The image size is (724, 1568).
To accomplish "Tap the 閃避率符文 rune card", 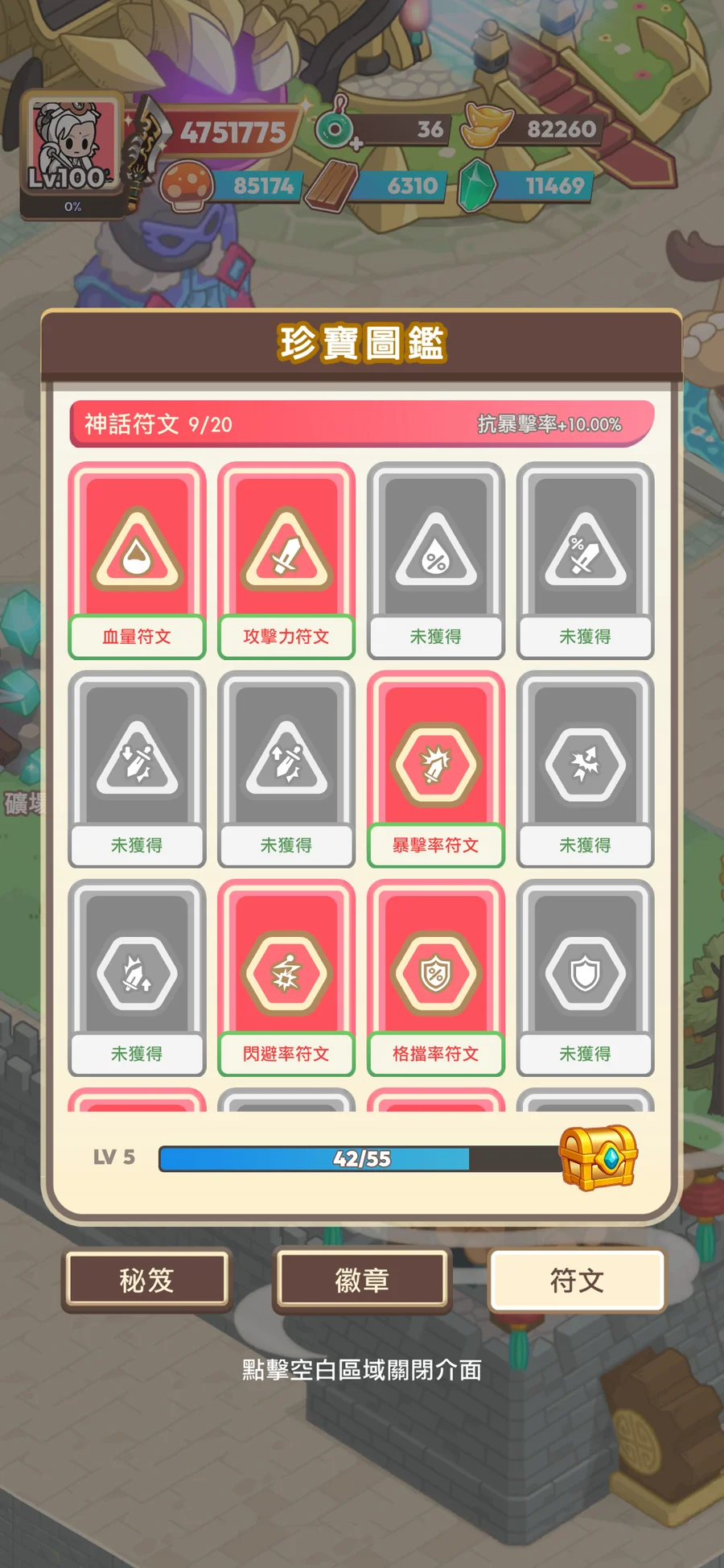I will point(286,976).
